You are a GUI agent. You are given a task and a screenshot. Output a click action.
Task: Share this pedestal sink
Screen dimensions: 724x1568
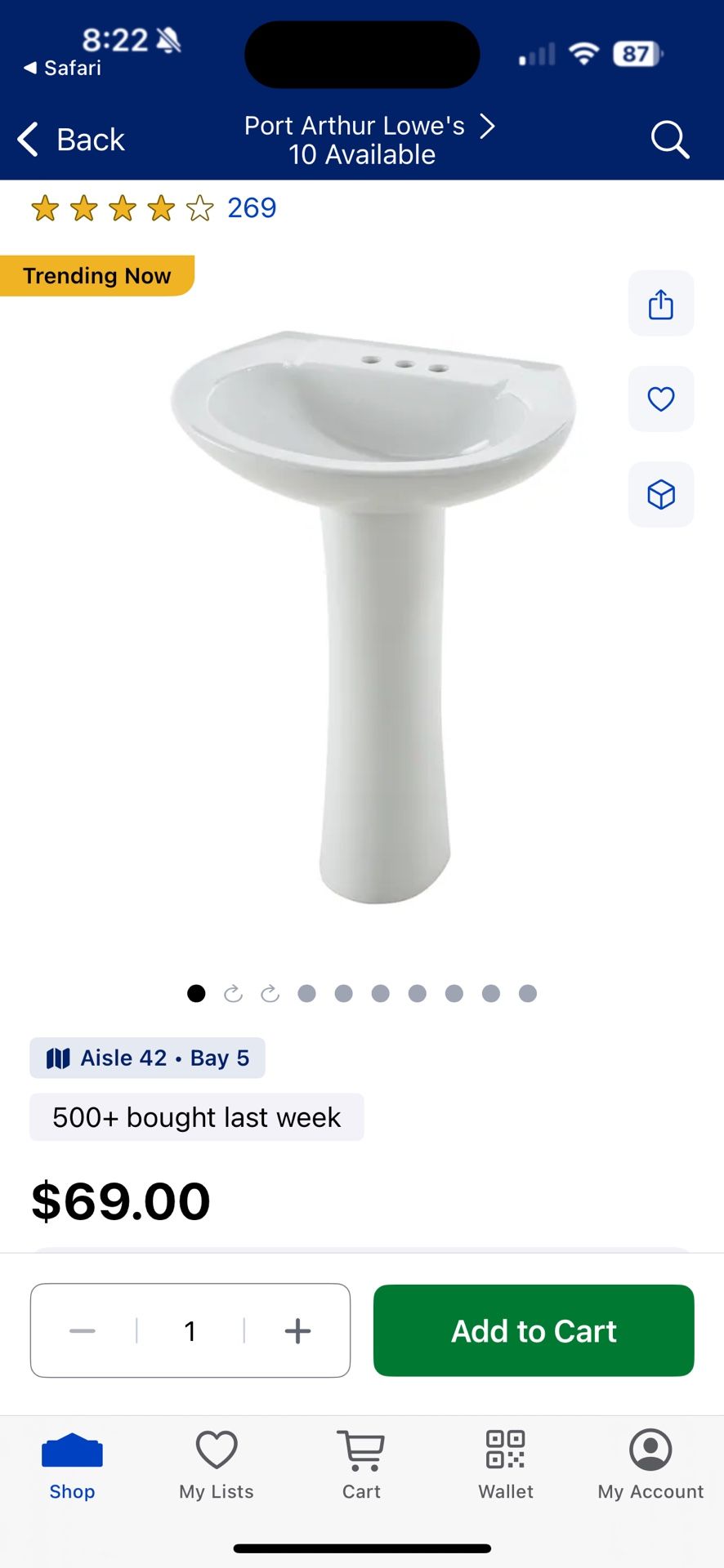[660, 304]
